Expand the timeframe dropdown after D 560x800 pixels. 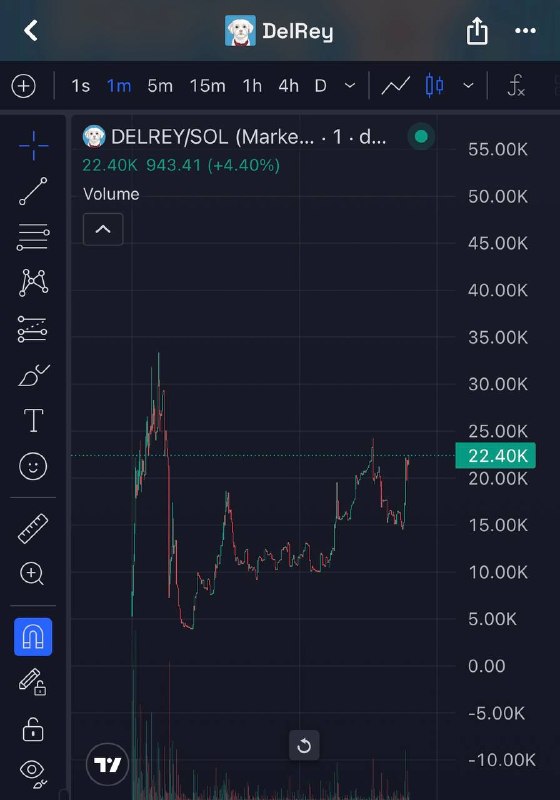coord(350,86)
